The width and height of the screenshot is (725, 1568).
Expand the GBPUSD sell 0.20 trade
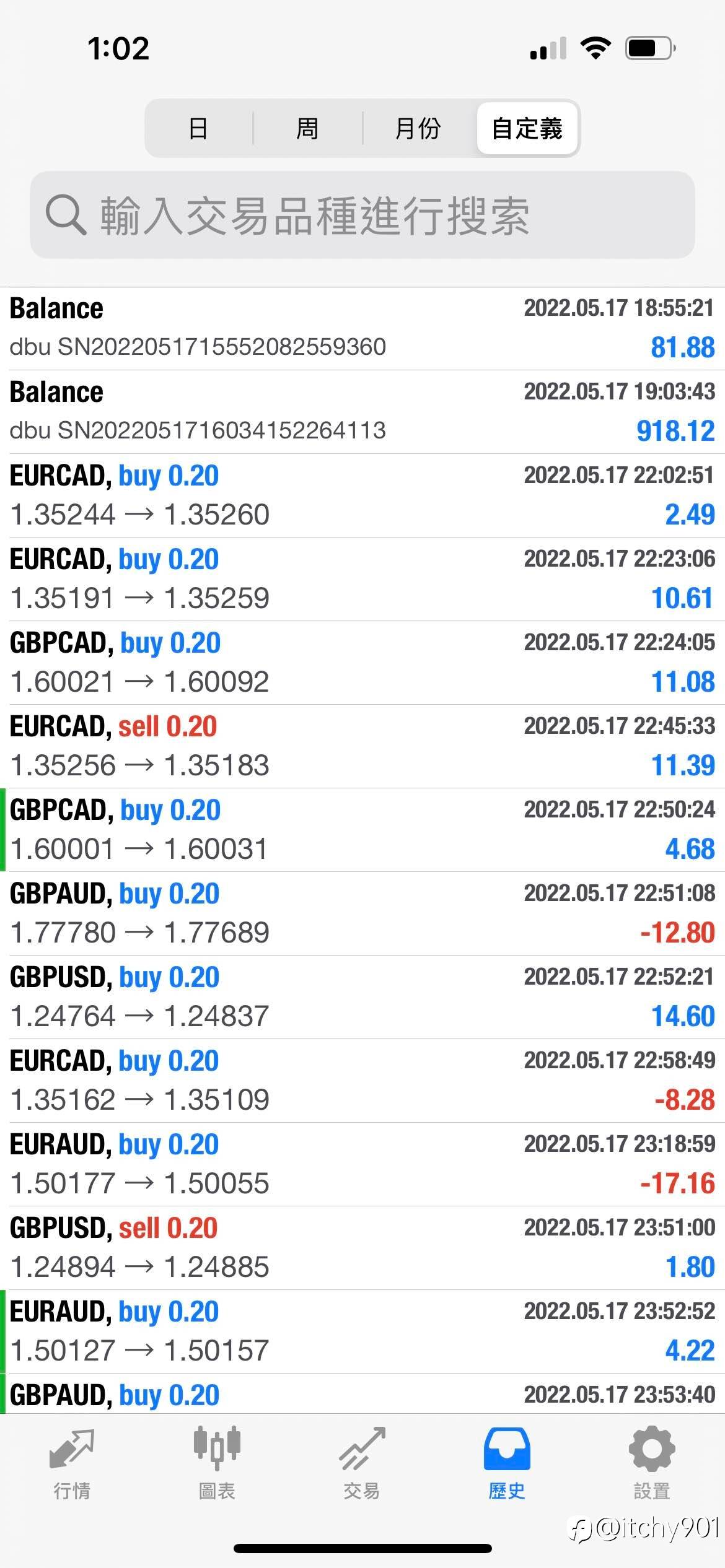[x=362, y=1248]
